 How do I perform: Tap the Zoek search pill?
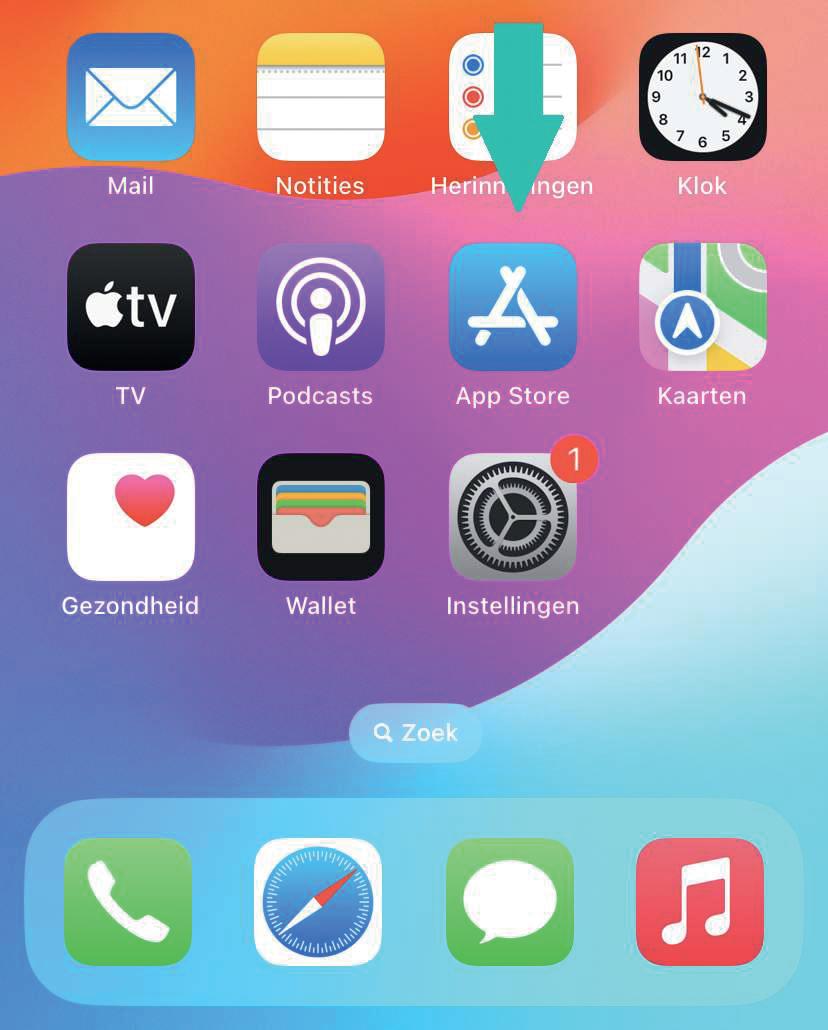[x=415, y=733]
